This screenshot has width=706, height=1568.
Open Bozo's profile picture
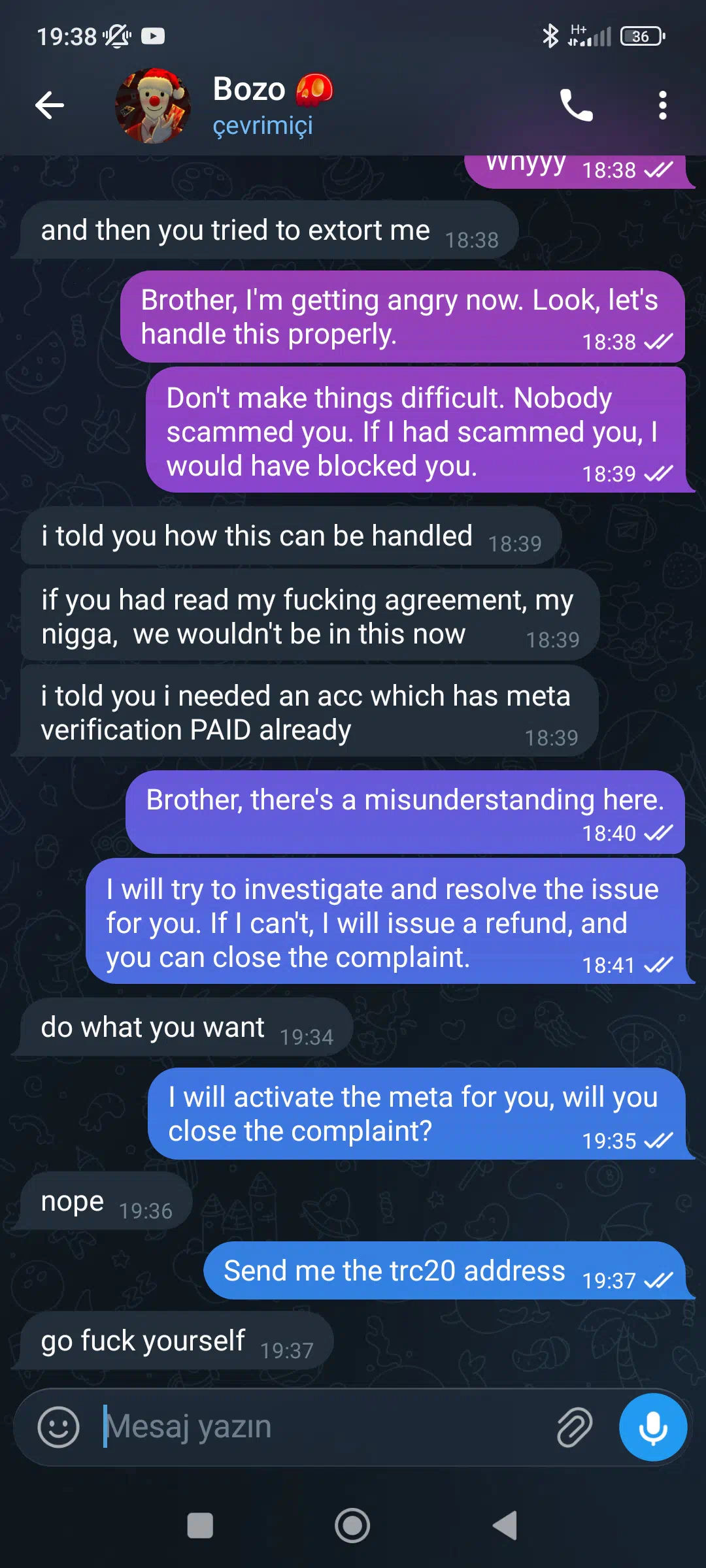tap(153, 106)
